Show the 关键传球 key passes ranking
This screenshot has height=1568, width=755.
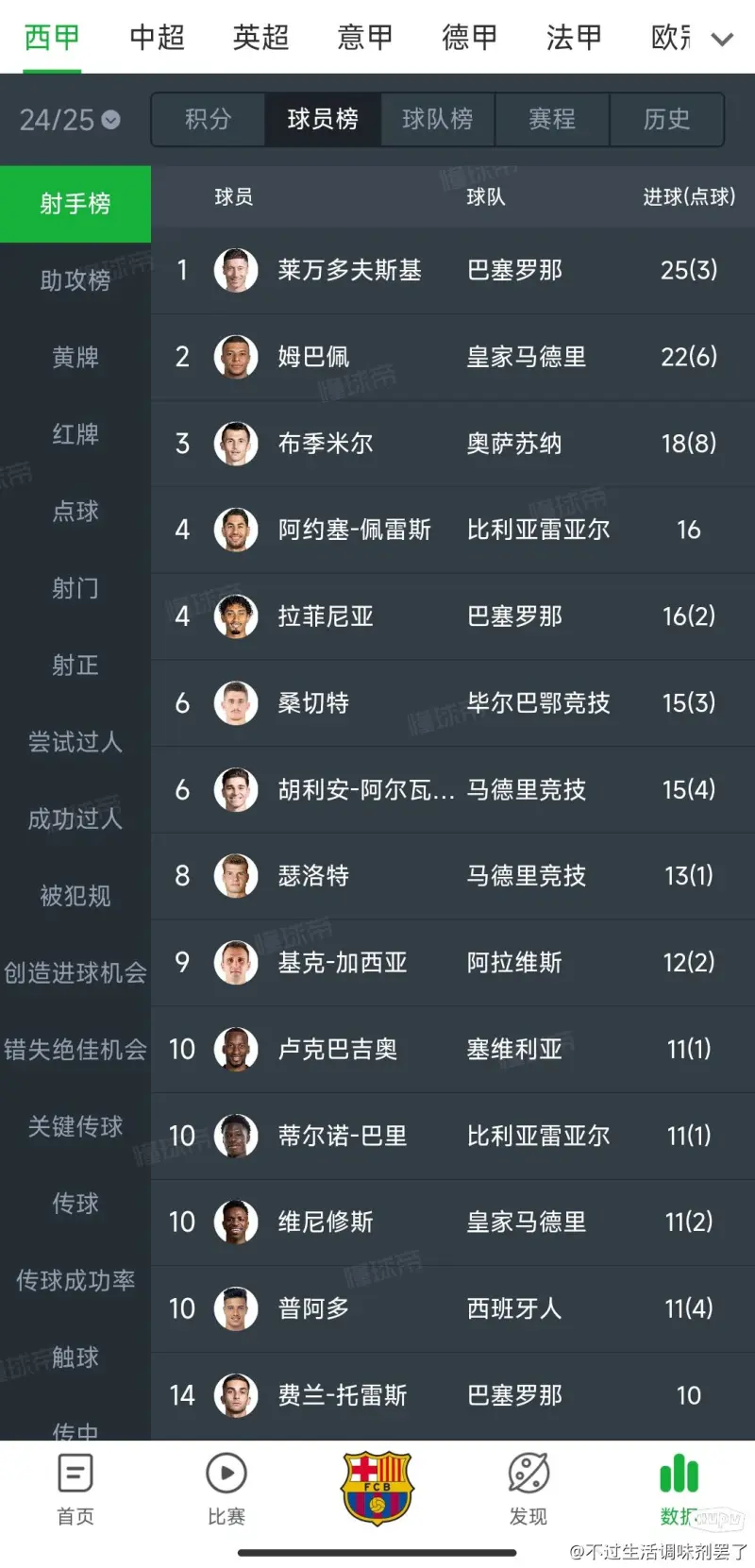[75, 1126]
